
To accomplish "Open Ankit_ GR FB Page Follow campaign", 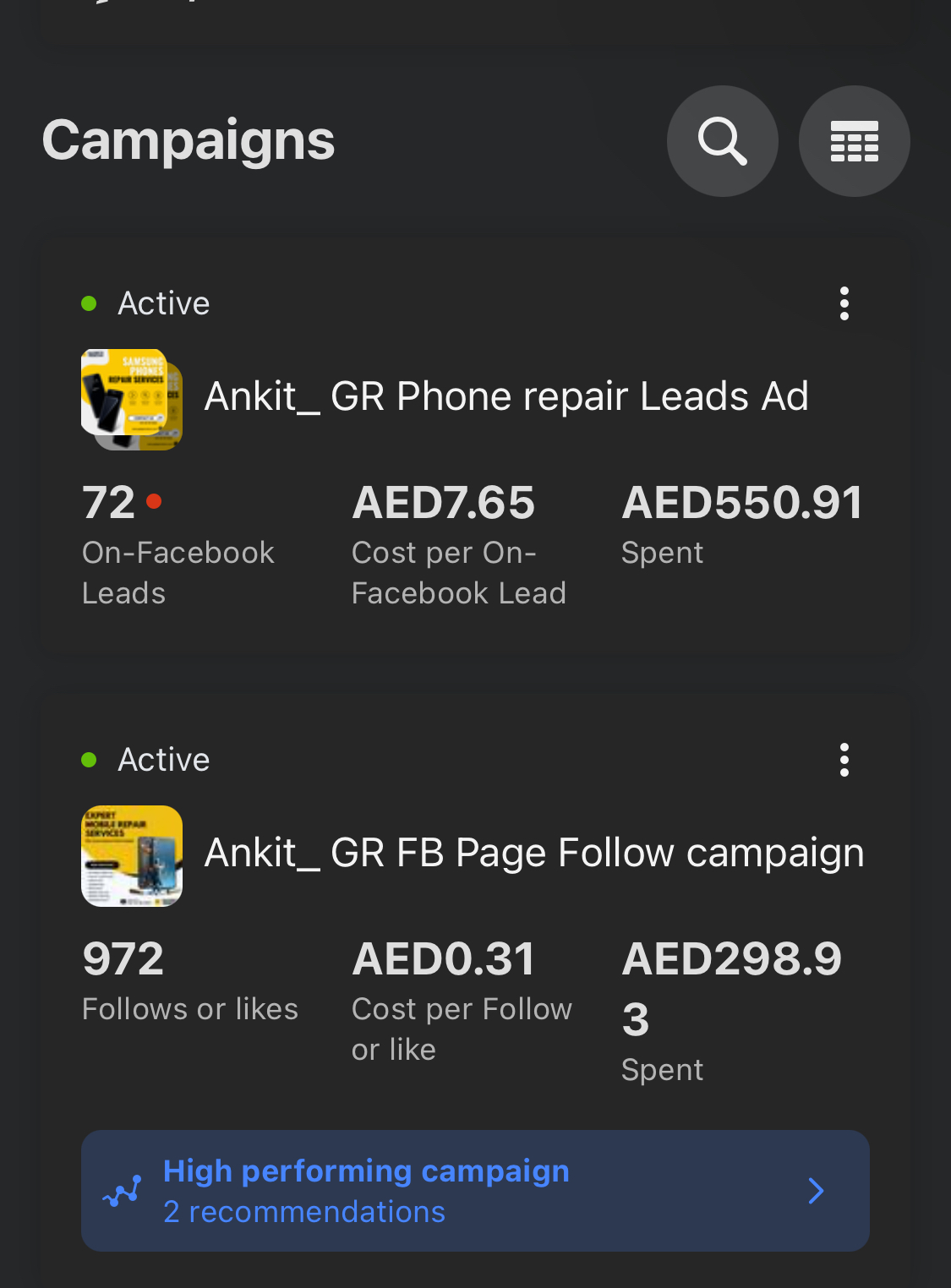I will point(533,853).
